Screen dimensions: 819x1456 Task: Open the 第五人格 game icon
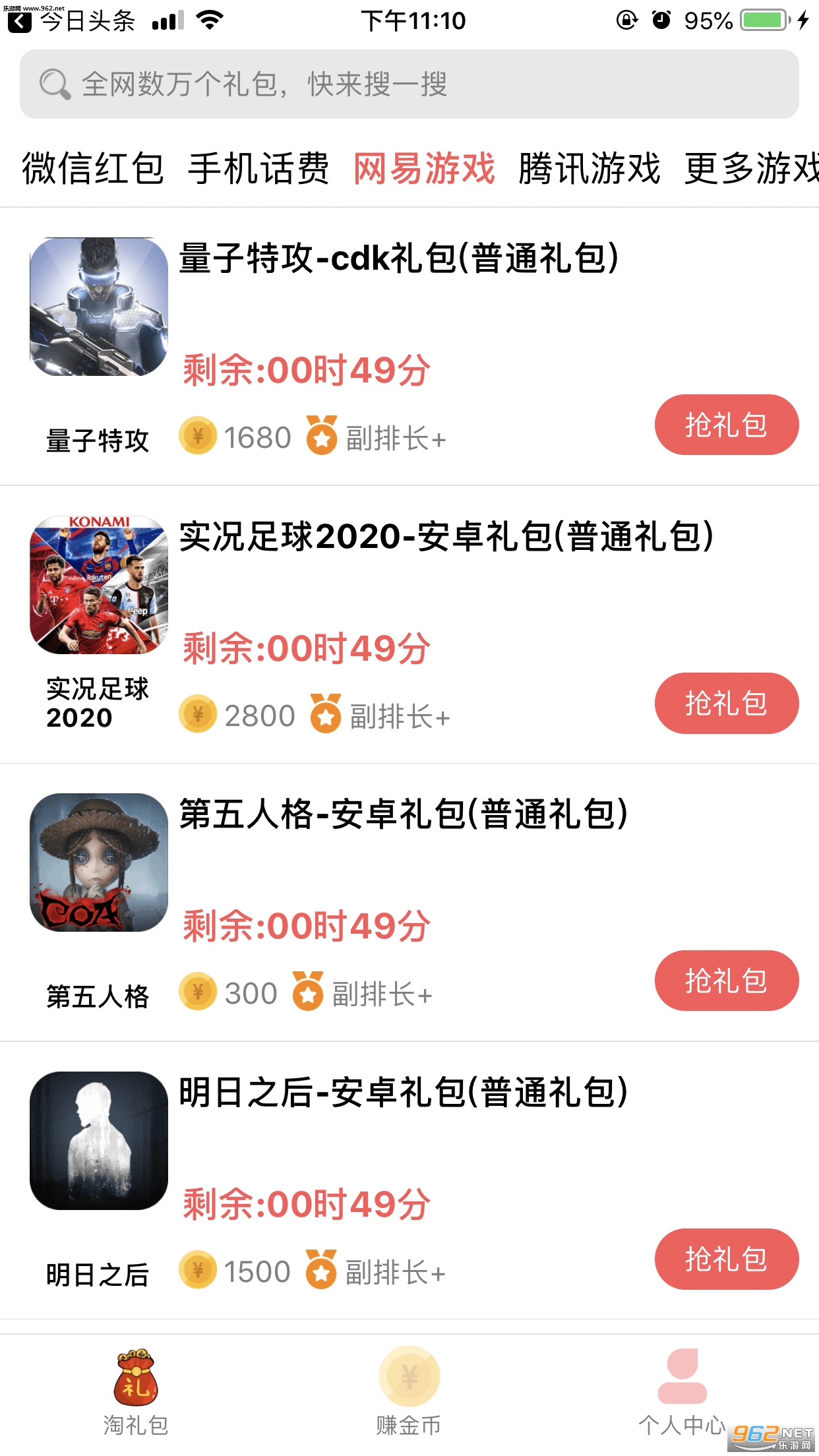[99, 863]
